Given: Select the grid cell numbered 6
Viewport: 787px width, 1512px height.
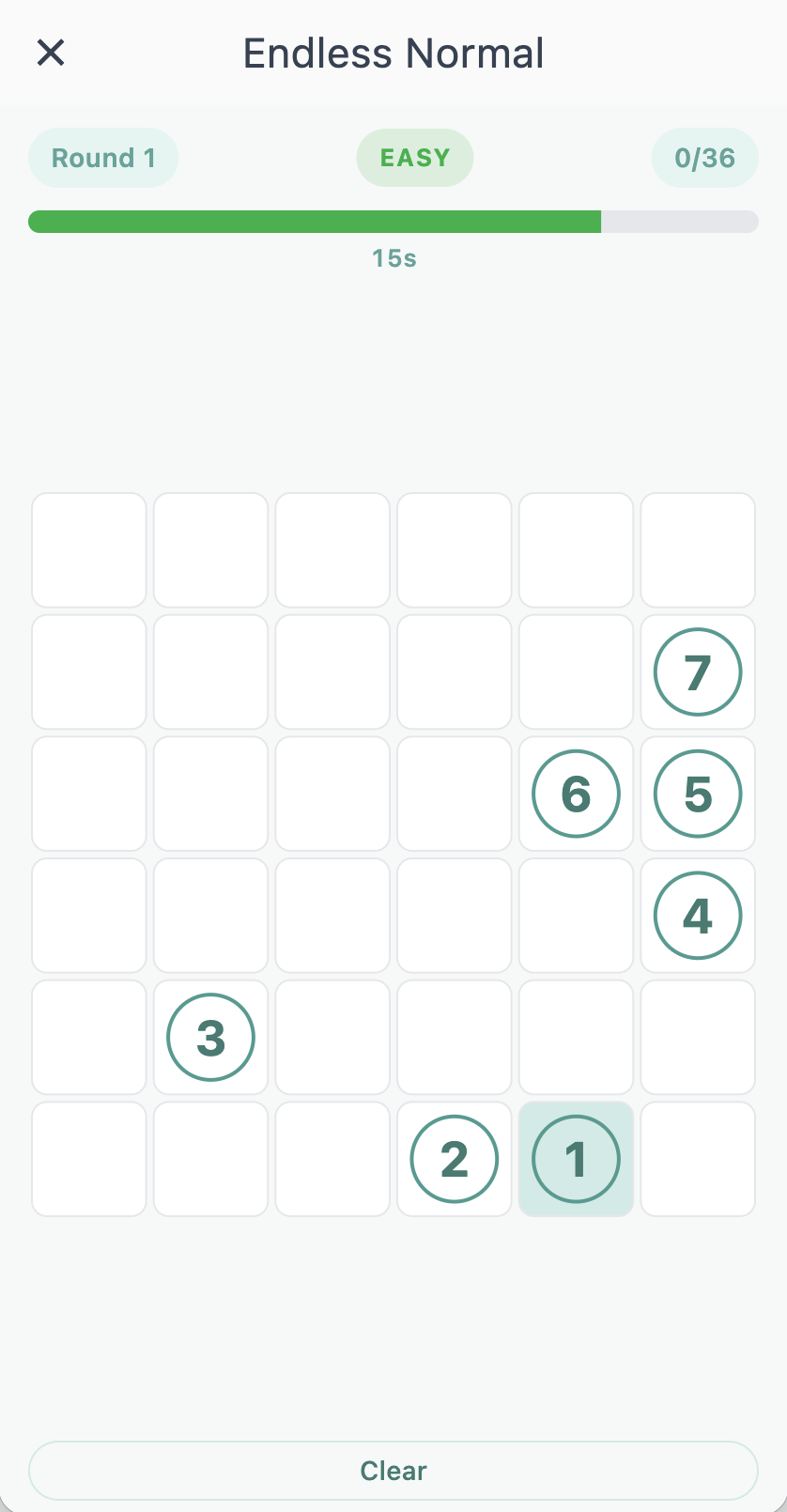Looking at the screenshot, I should coord(576,794).
